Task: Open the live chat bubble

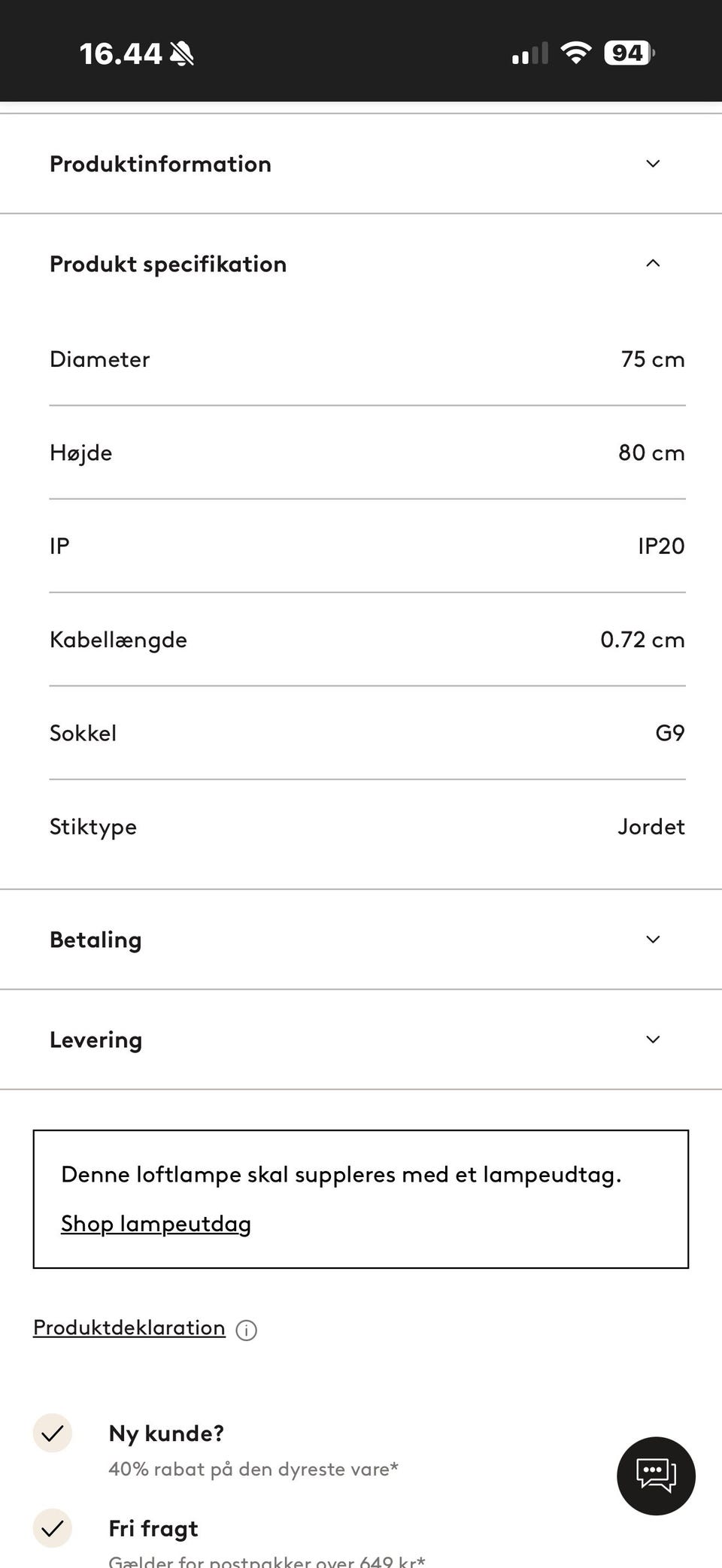Action: [656, 1476]
